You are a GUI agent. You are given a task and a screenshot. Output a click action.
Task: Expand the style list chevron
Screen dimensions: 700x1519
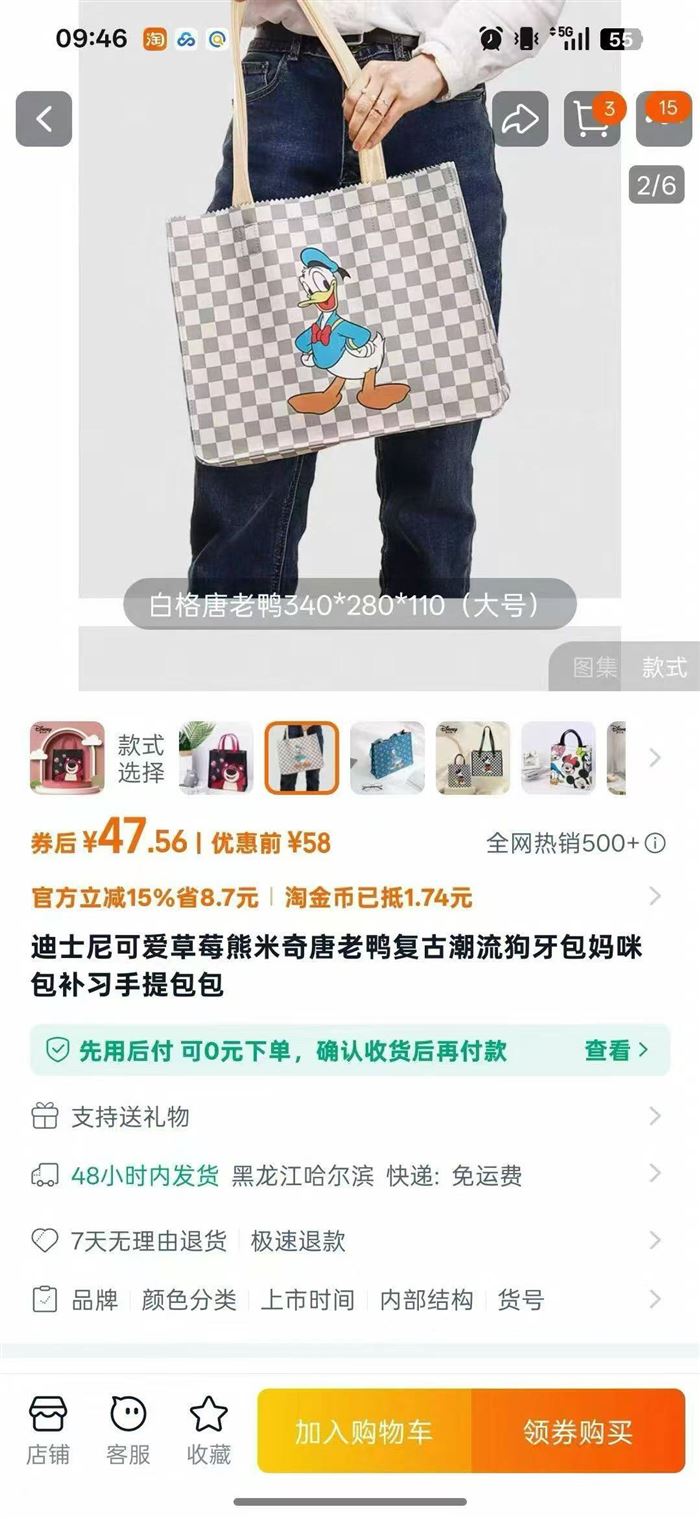pos(655,758)
